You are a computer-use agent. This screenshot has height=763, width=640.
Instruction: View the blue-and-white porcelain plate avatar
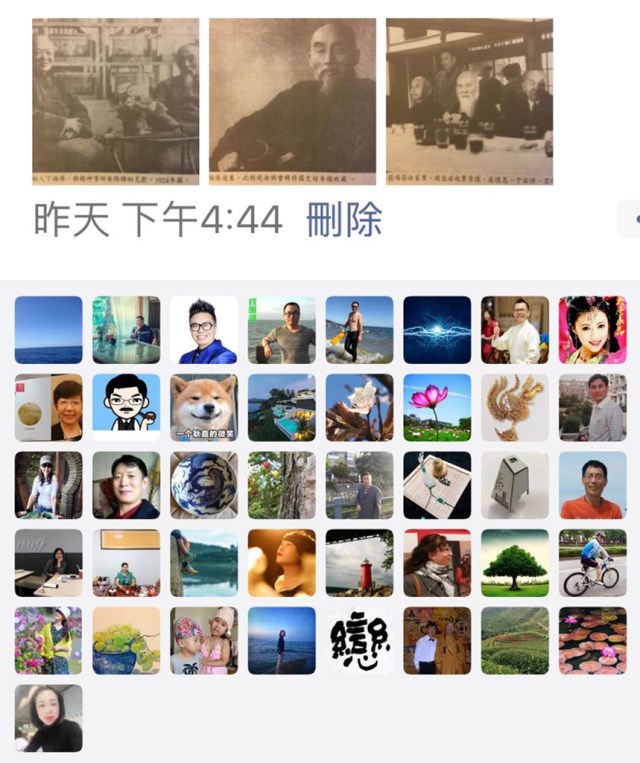pyautogui.click(x=204, y=485)
